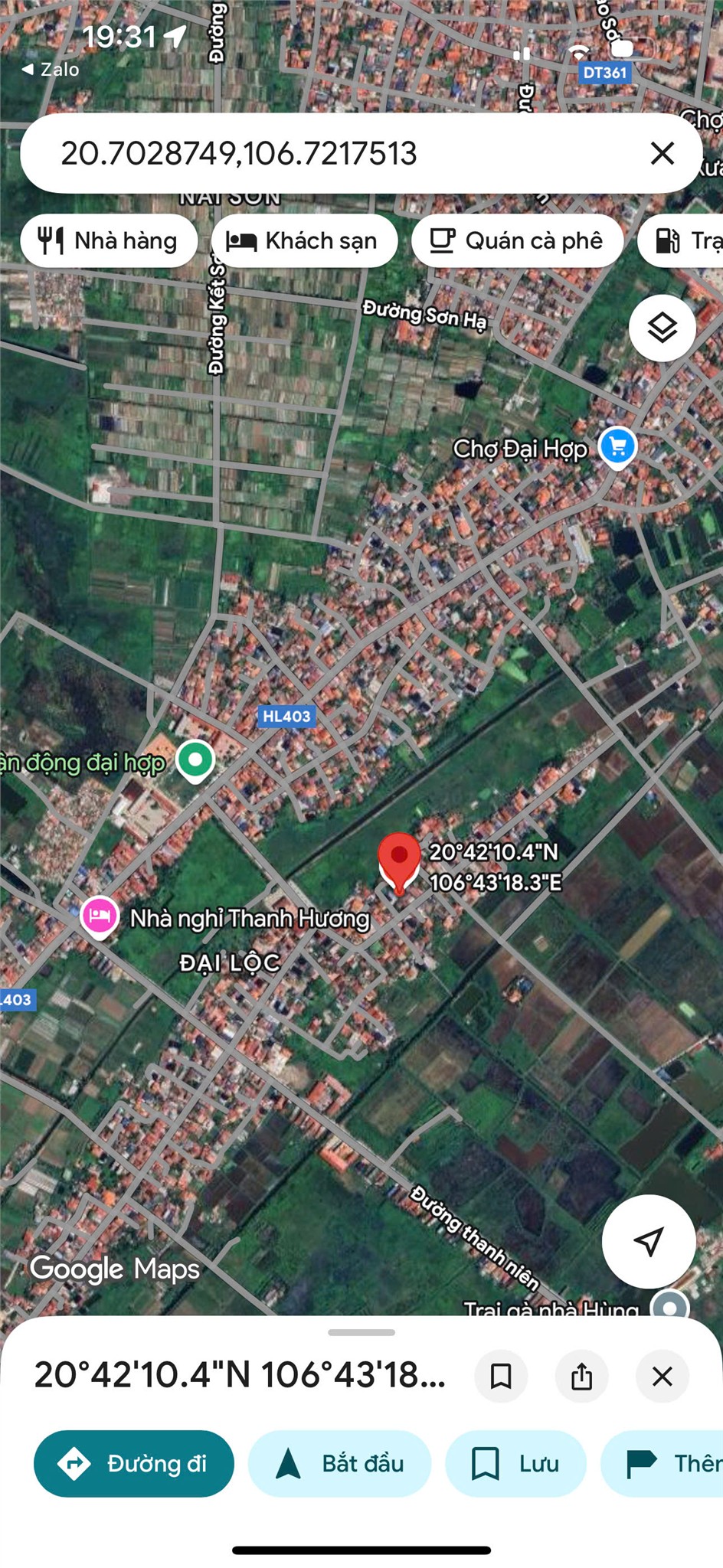This screenshot has width=723, height=1568.
Task: Save place using Lưu button
Action: (x=515, y=1463)
